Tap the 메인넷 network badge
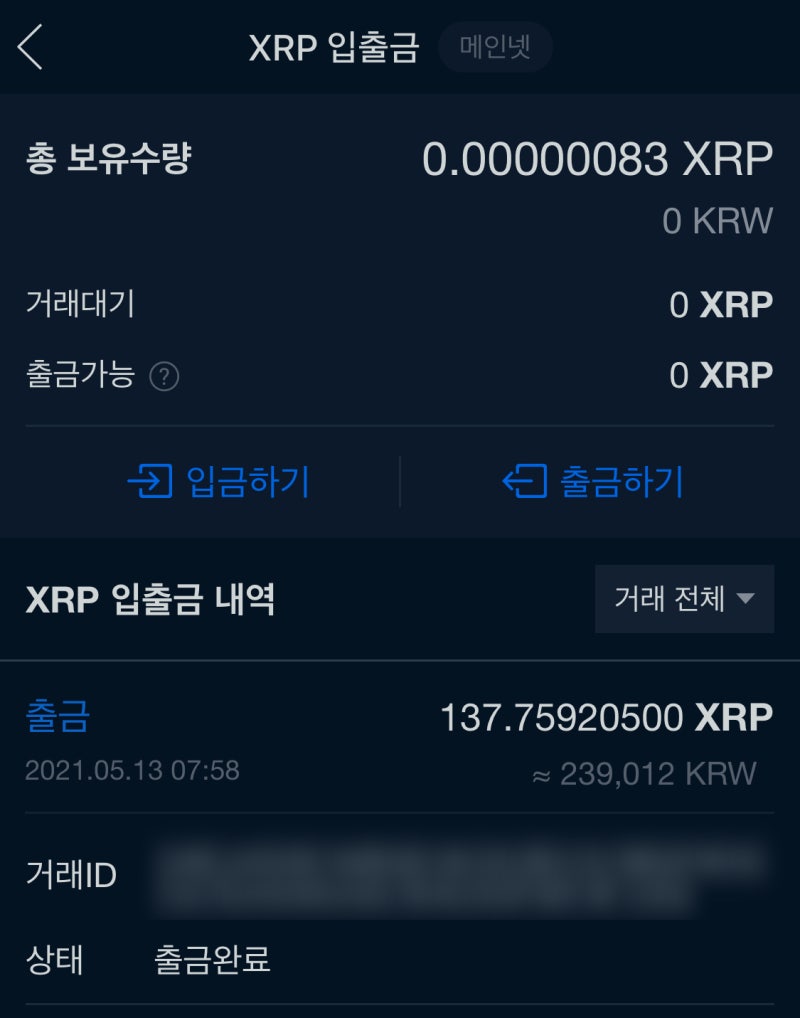 tap(496, 46)
